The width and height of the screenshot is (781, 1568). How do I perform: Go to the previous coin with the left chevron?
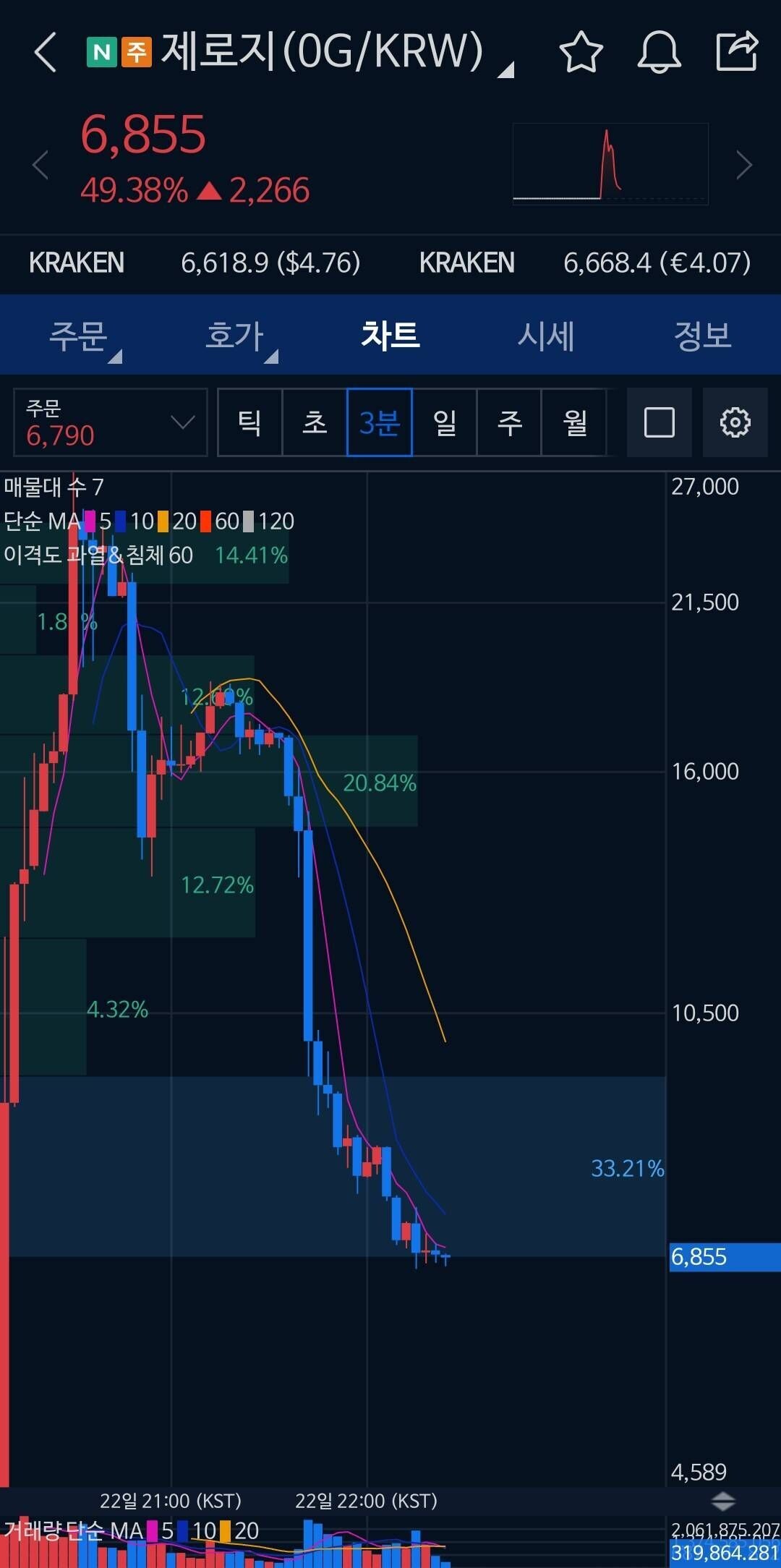point(41,165)
